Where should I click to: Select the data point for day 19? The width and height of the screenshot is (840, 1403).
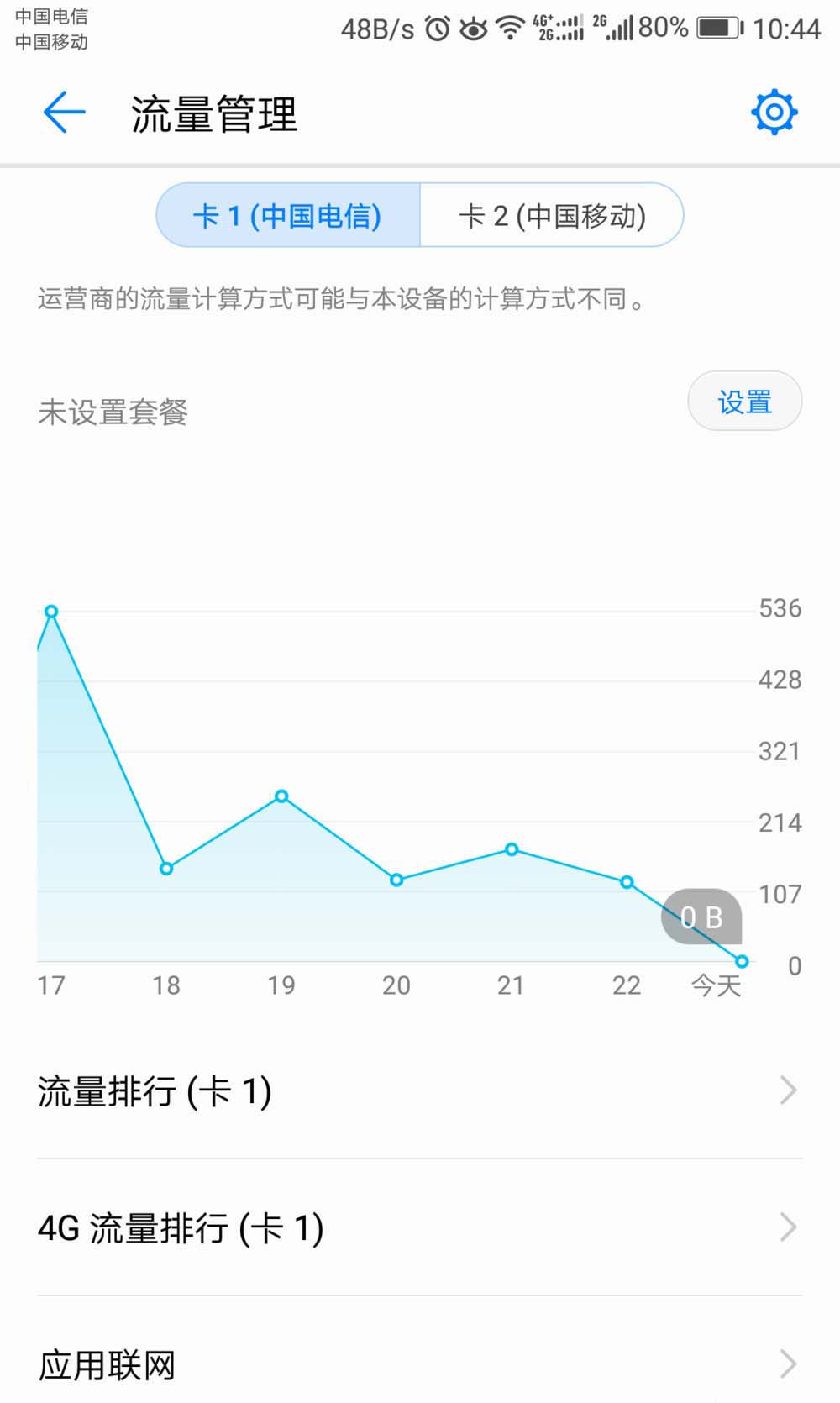click(281, 796)
